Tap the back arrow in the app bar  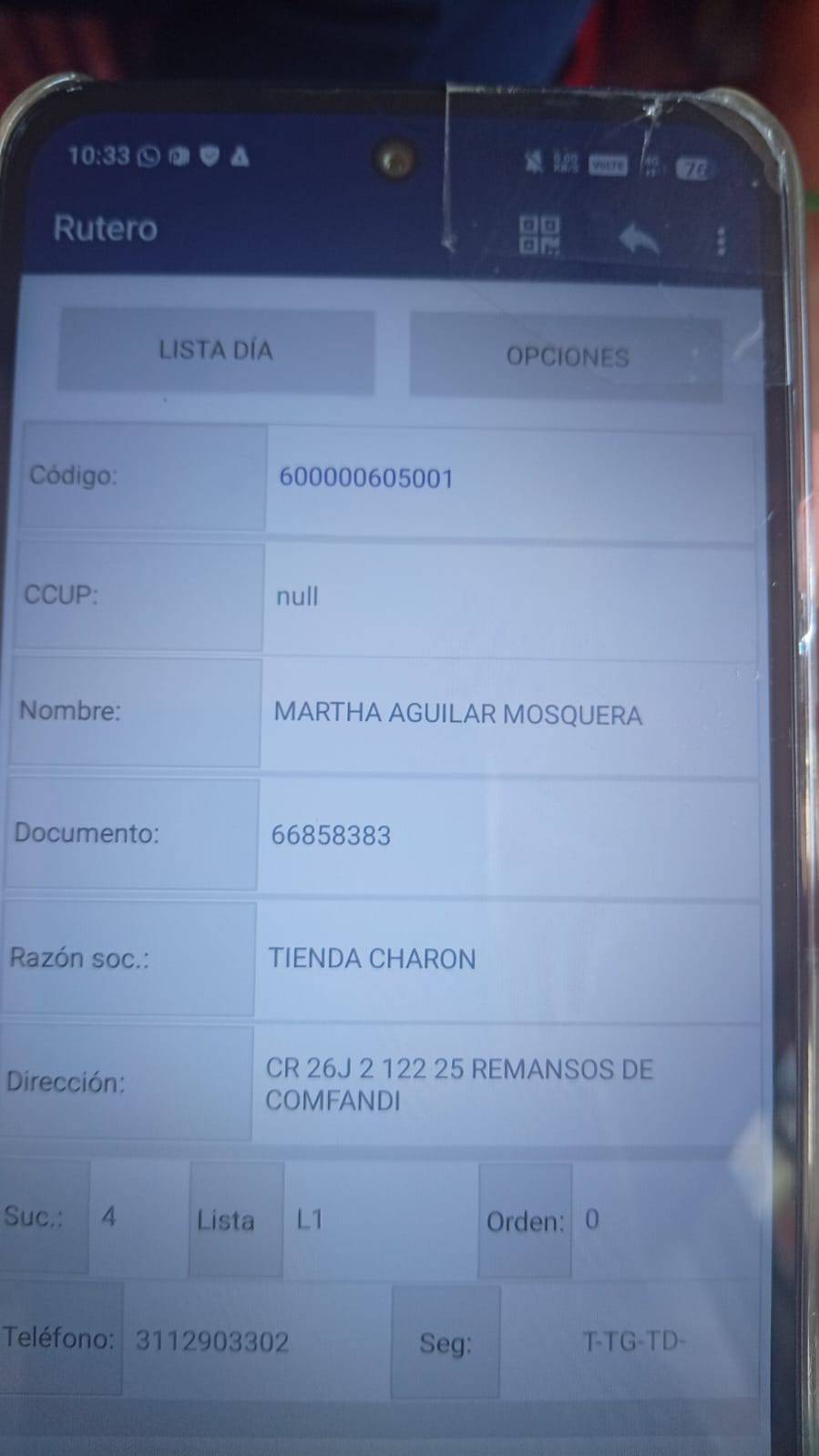pyautogui.click(x=640, y=240)
